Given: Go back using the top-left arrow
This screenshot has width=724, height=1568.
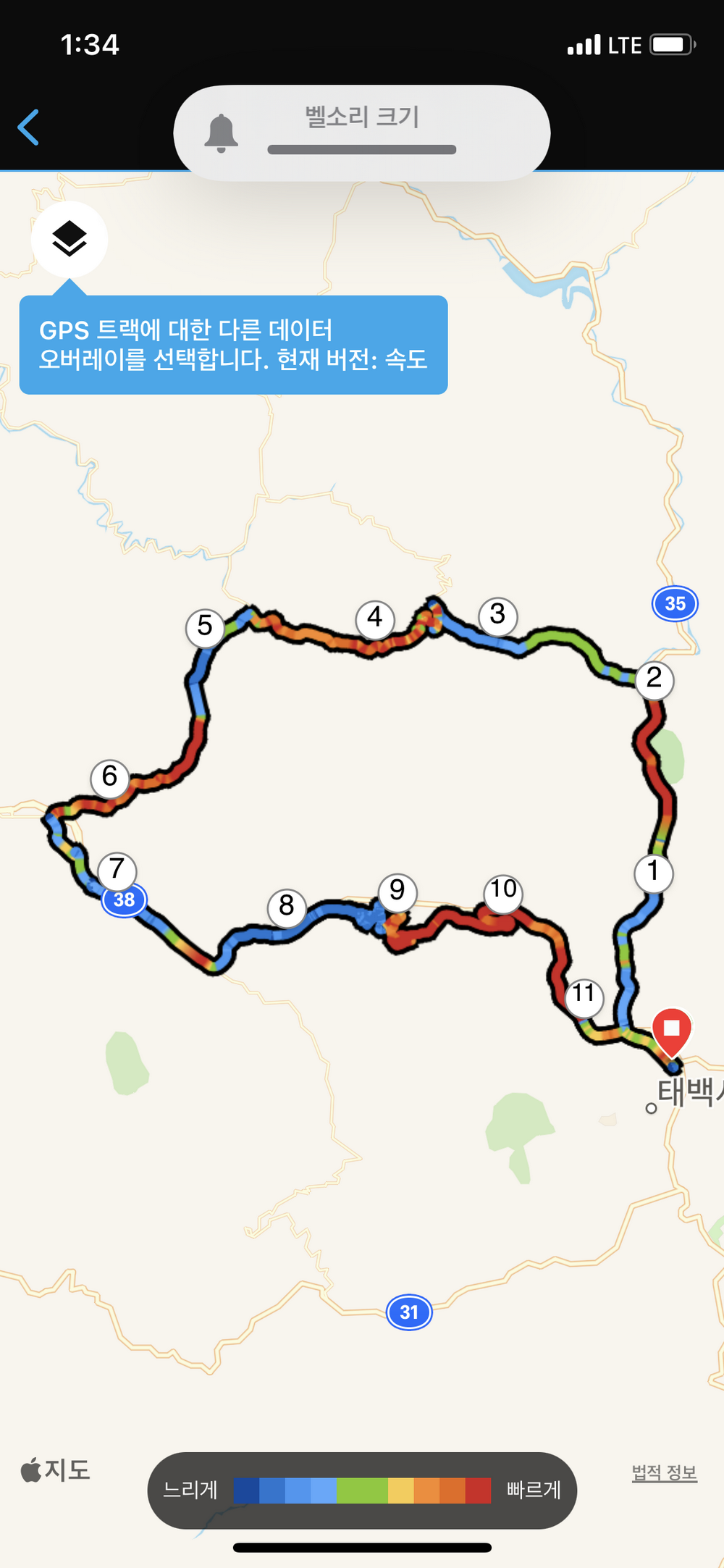Looking at the screenshot, I should (x=28, y=127).
